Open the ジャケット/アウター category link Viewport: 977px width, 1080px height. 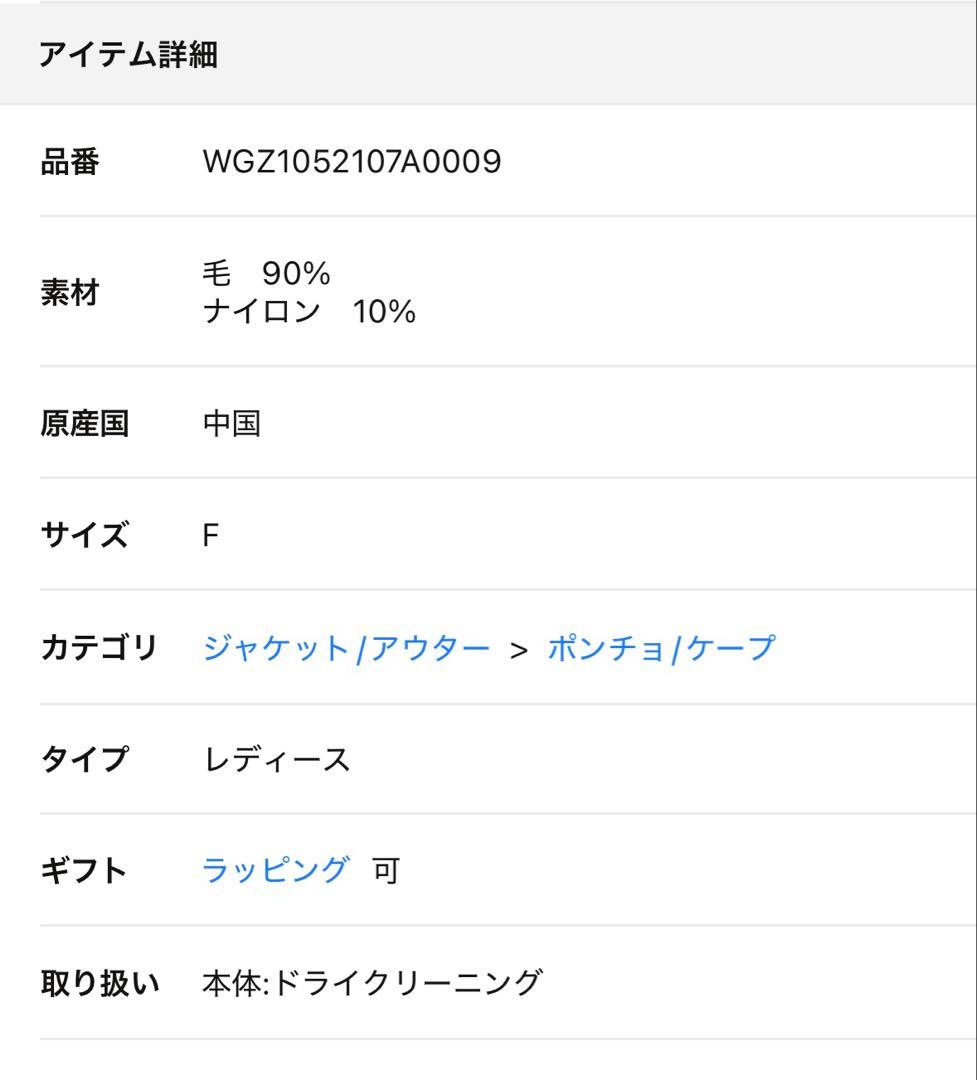click(343, 648)
